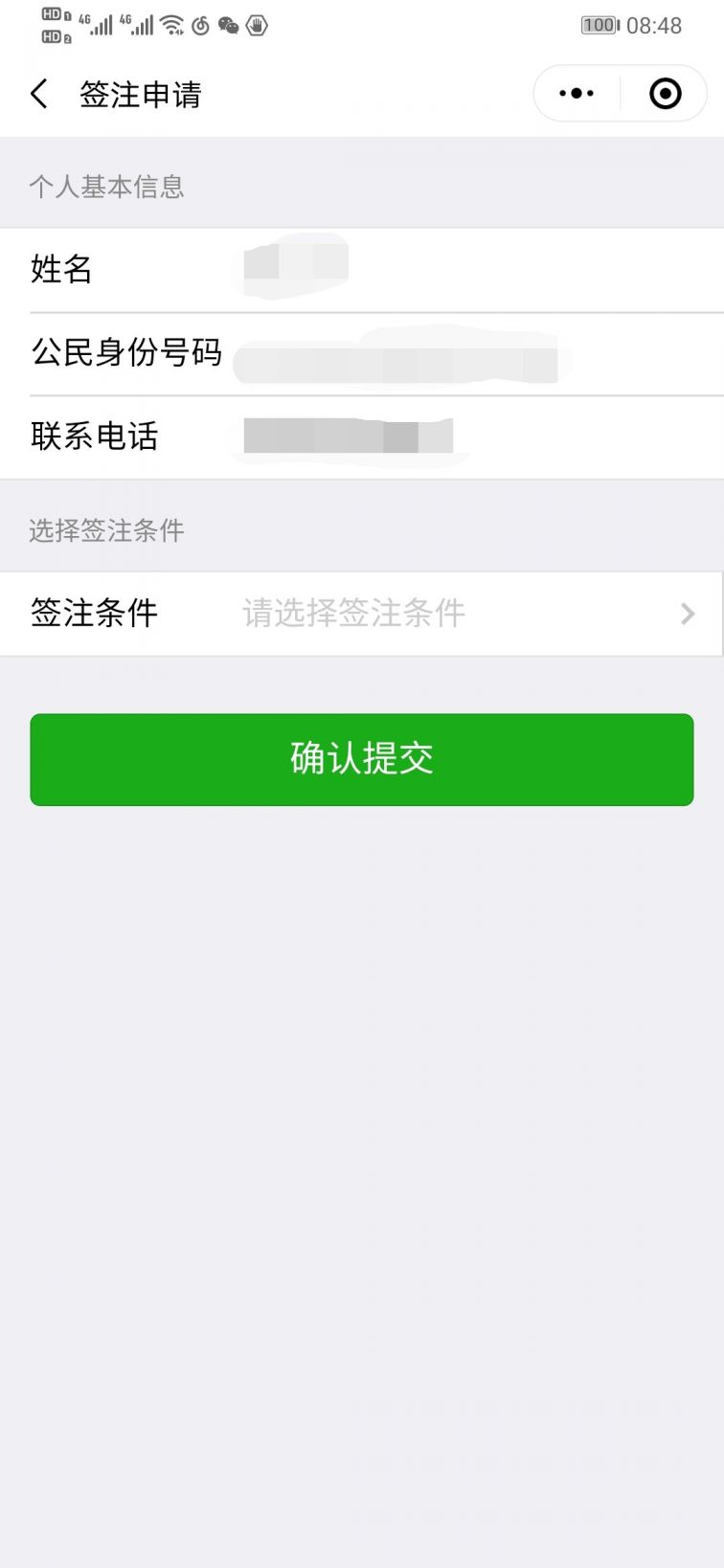This screenshot has width=724, height=1568.
Task: Go back from 签注申请 page
Action: coord(39,94)
